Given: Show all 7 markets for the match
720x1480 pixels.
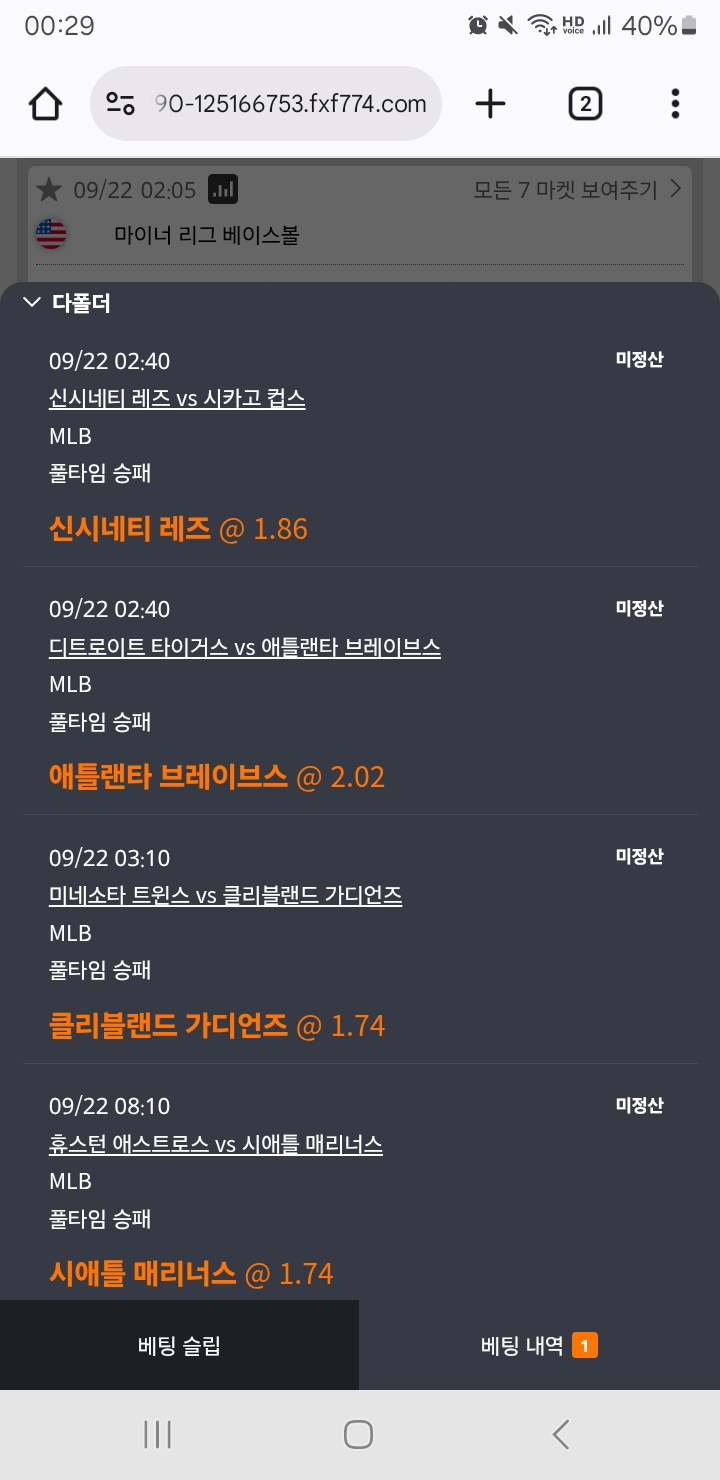Looking at the screenshot, I should point(577,189).
